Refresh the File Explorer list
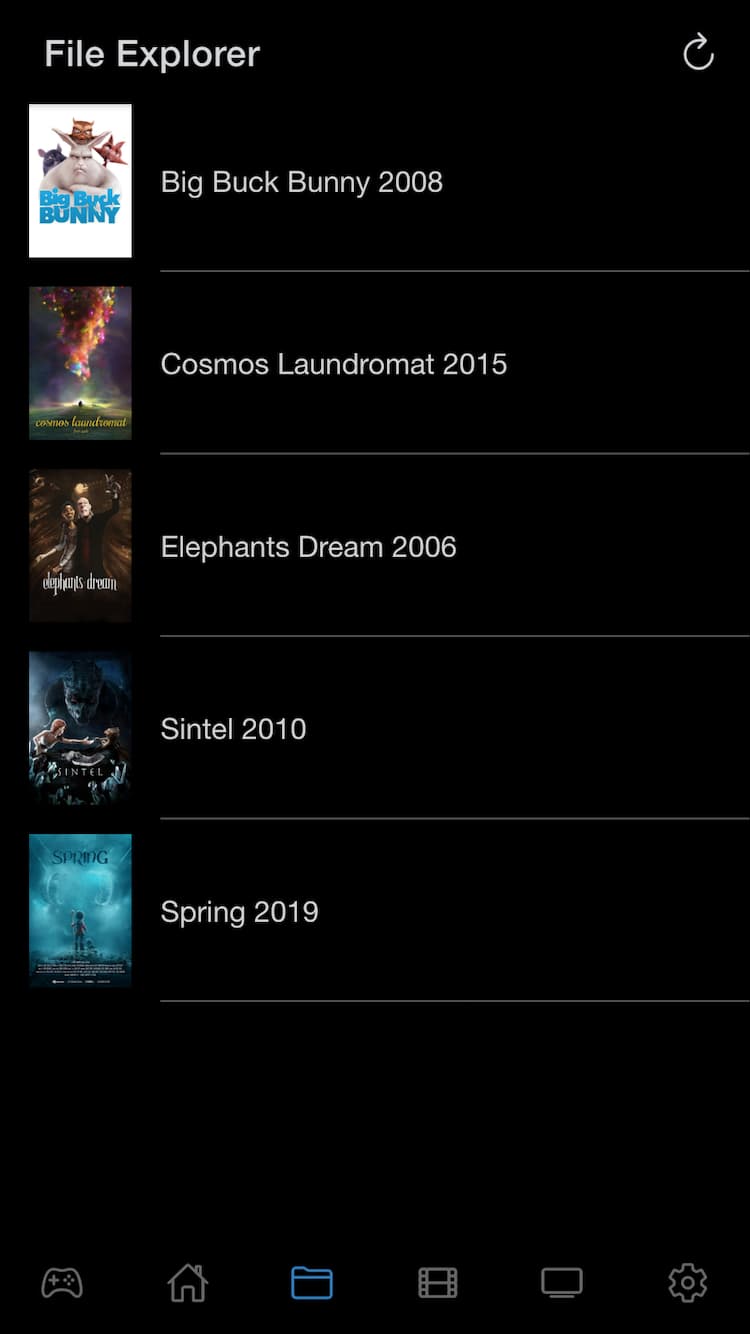 coord(698,53)
